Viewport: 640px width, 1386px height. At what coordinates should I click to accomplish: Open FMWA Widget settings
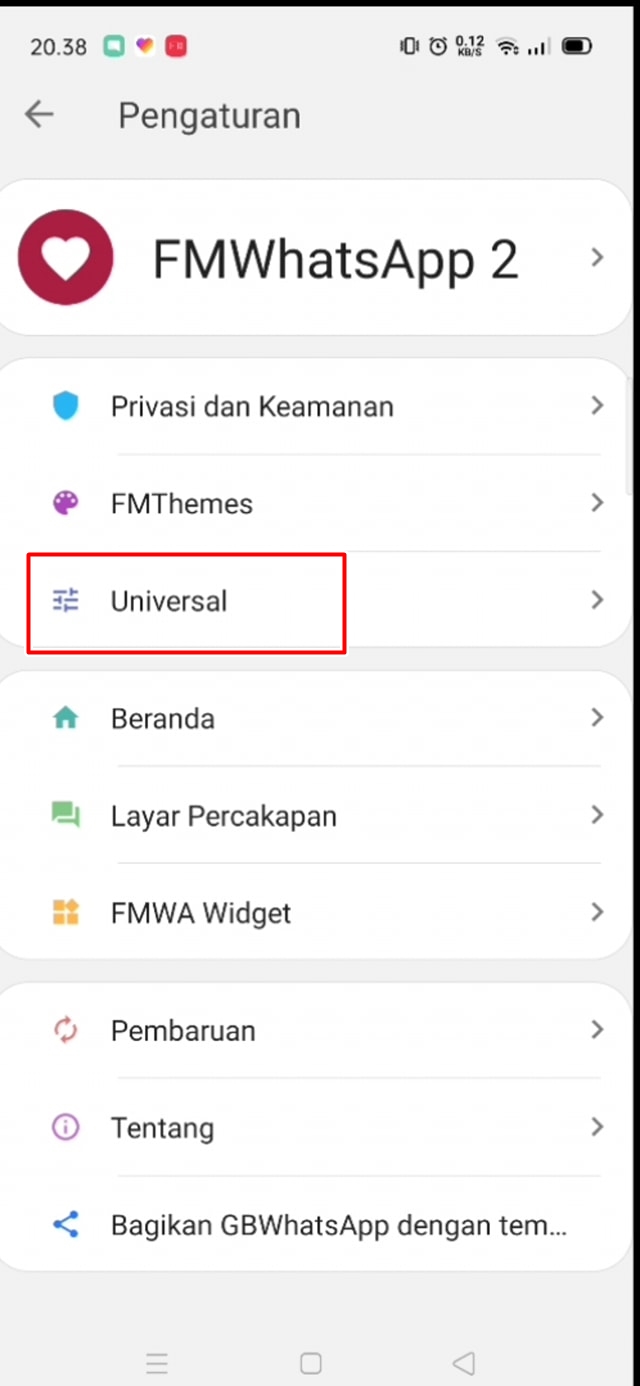[x=320, y=912]
